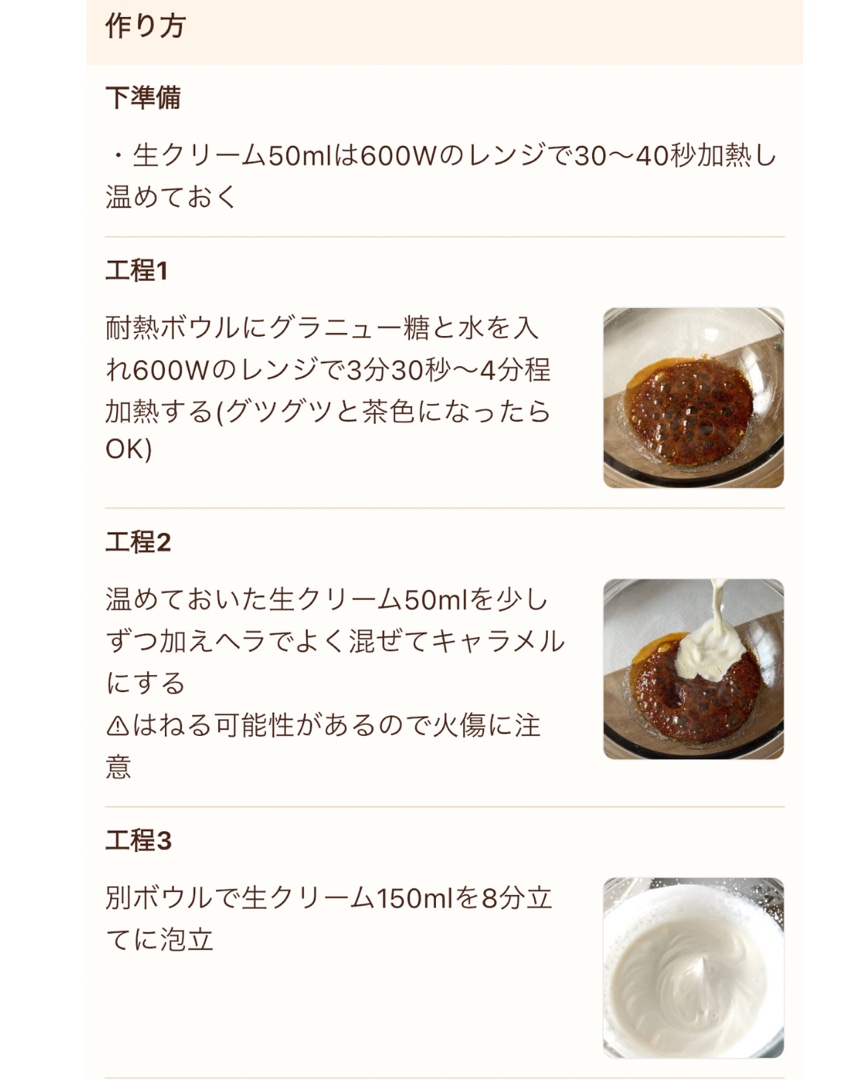Open the step 1 caramelized sugar photo
The image size is (864, 1080).
click(693, 398)
